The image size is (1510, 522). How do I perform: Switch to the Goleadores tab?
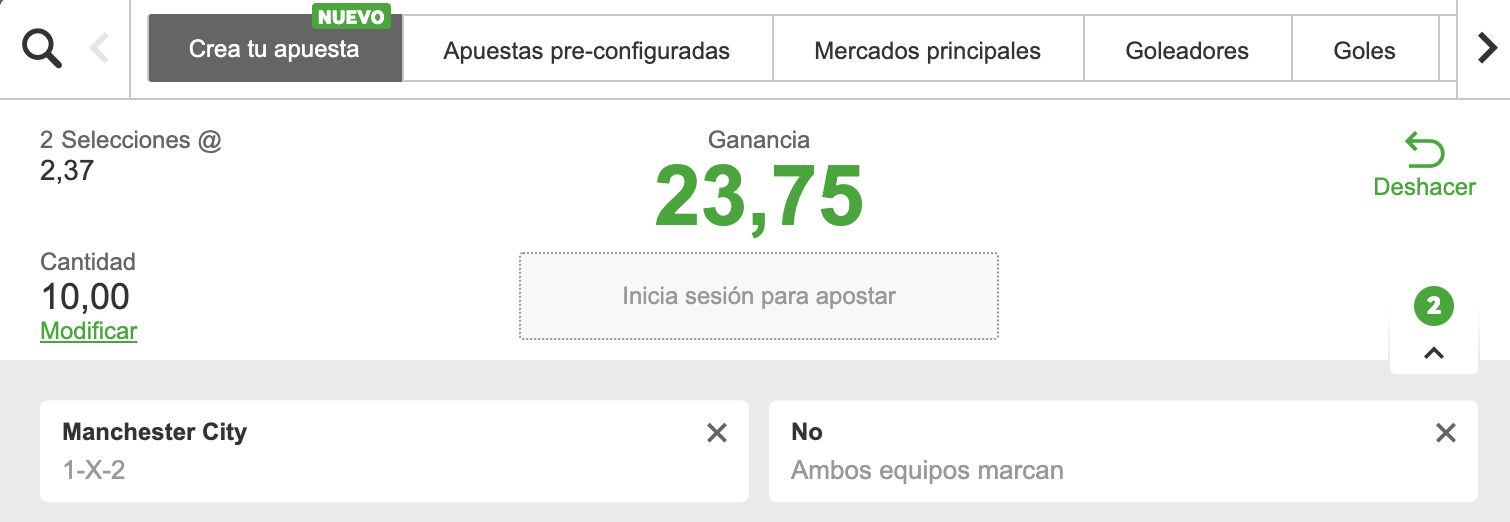[x=1187, y=50]
